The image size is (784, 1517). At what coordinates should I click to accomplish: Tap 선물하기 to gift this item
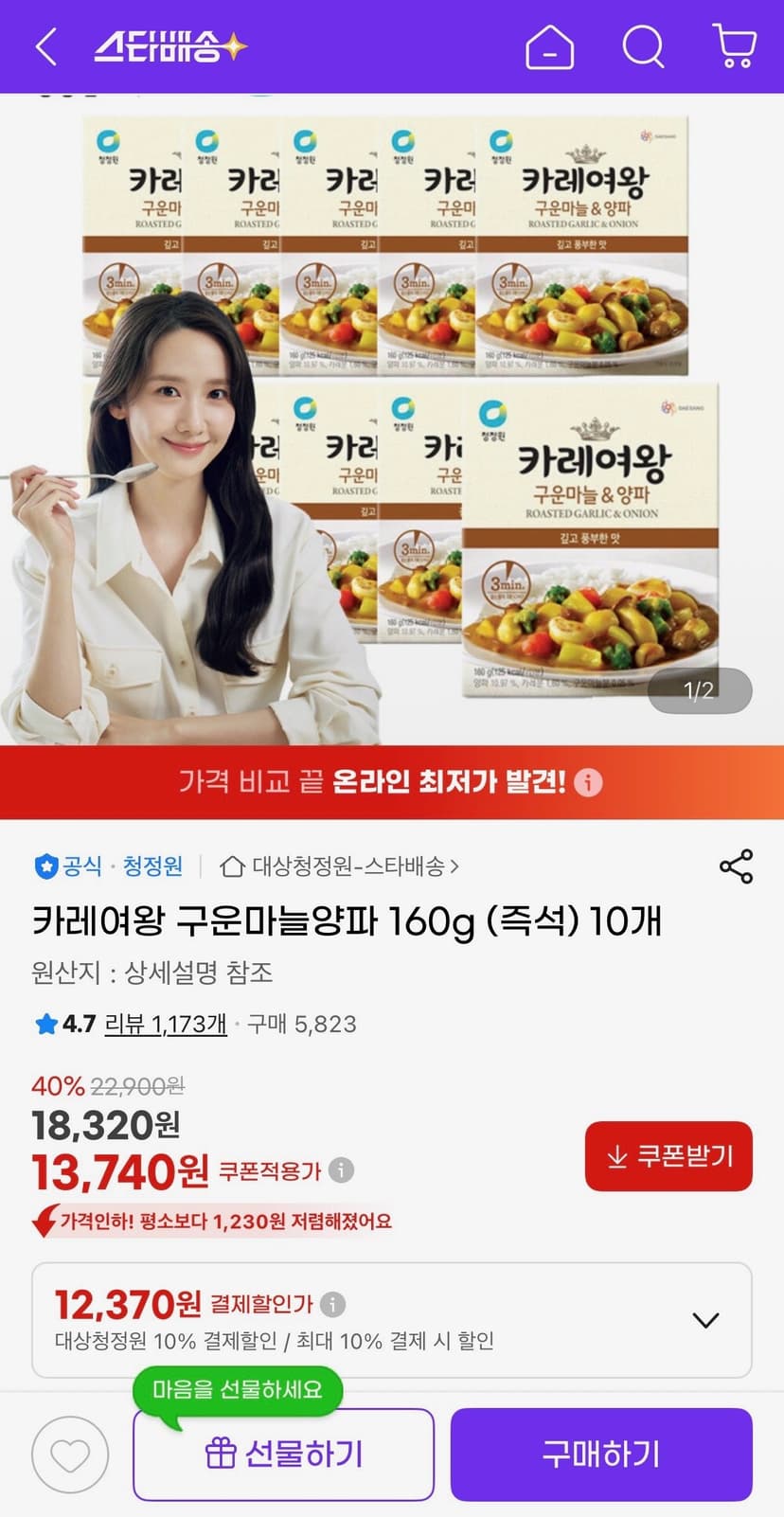click(x=283, y=1455)
